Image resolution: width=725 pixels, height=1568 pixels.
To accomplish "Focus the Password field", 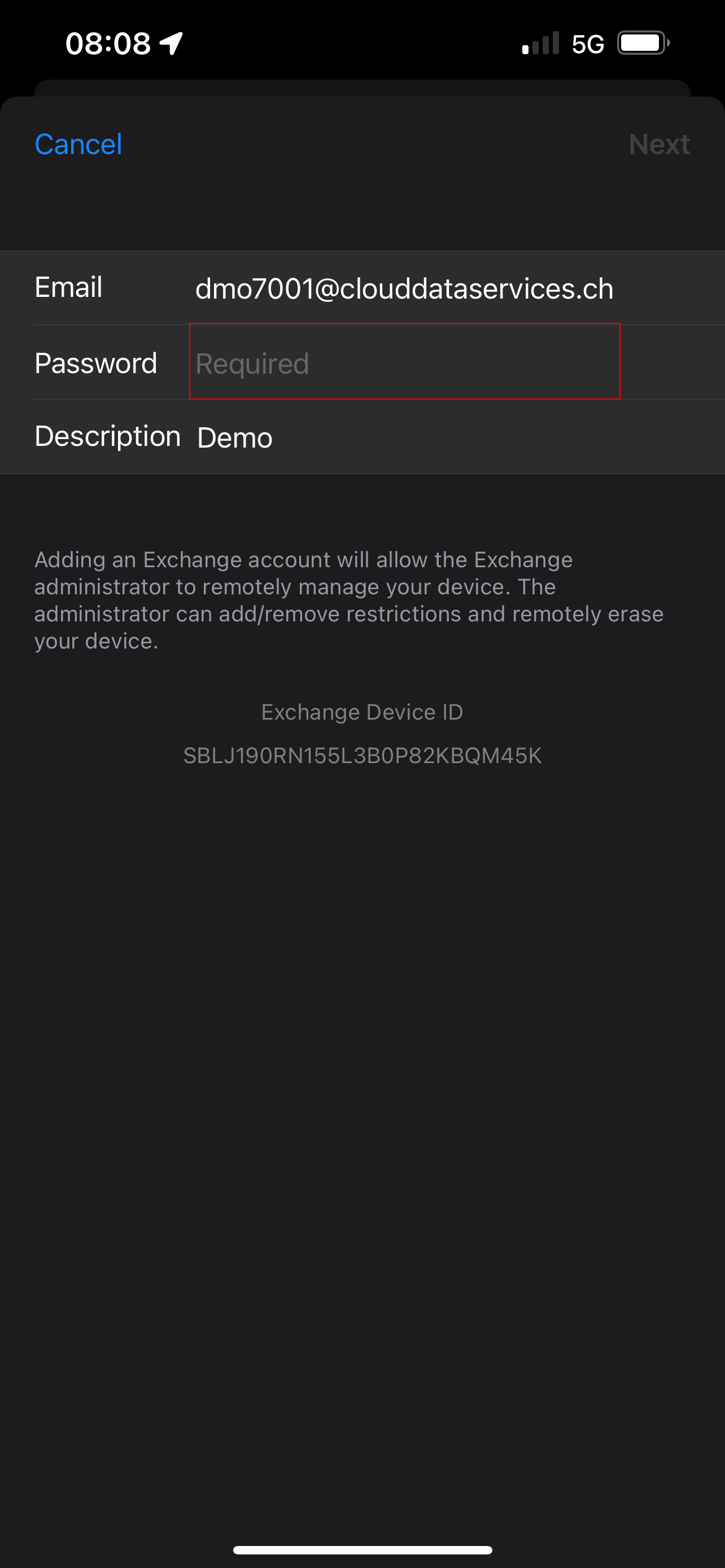I will pyautogui.click(x=404, y=363).
